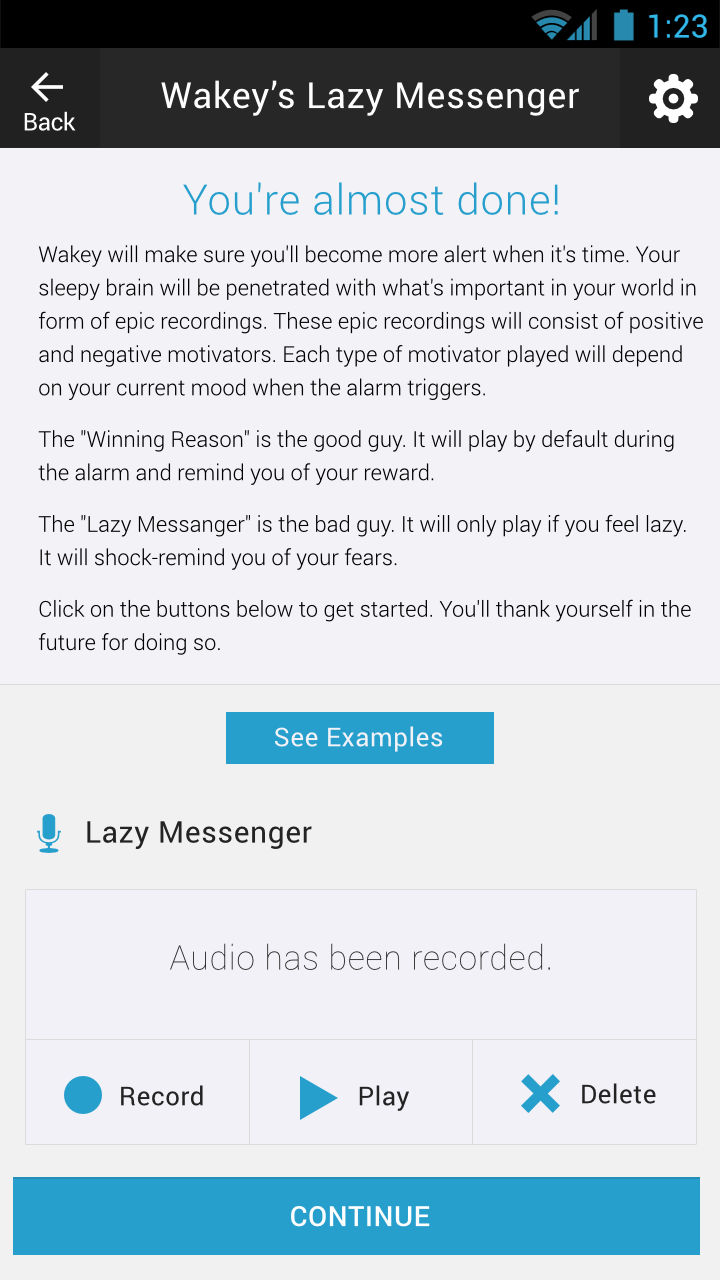
Task: Open settings via the gear icon
Action: (x=672, y=99)
